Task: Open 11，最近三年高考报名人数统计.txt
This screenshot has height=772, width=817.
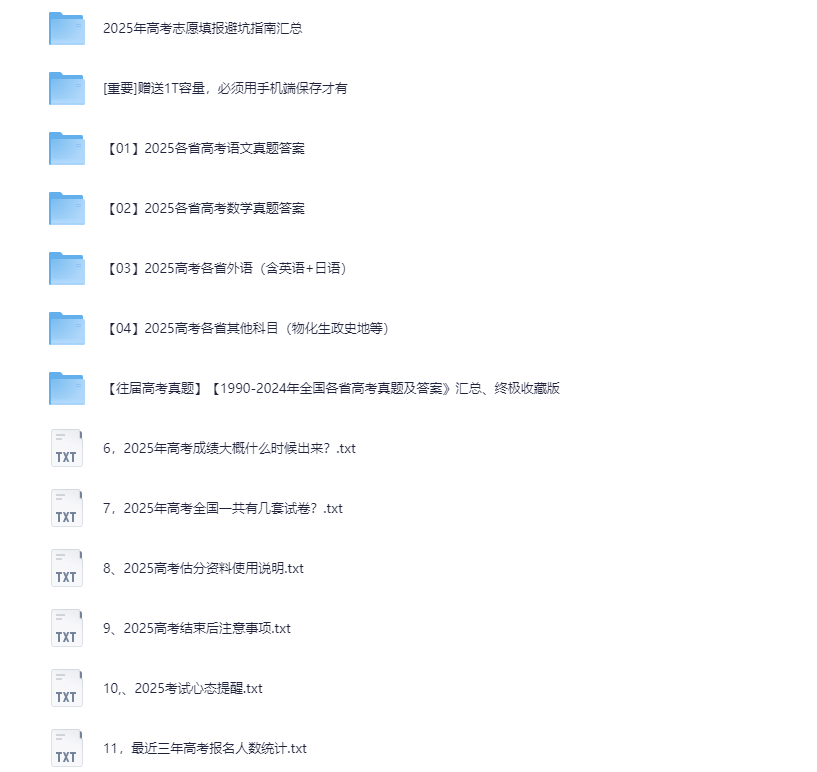Action: [204, 748]
